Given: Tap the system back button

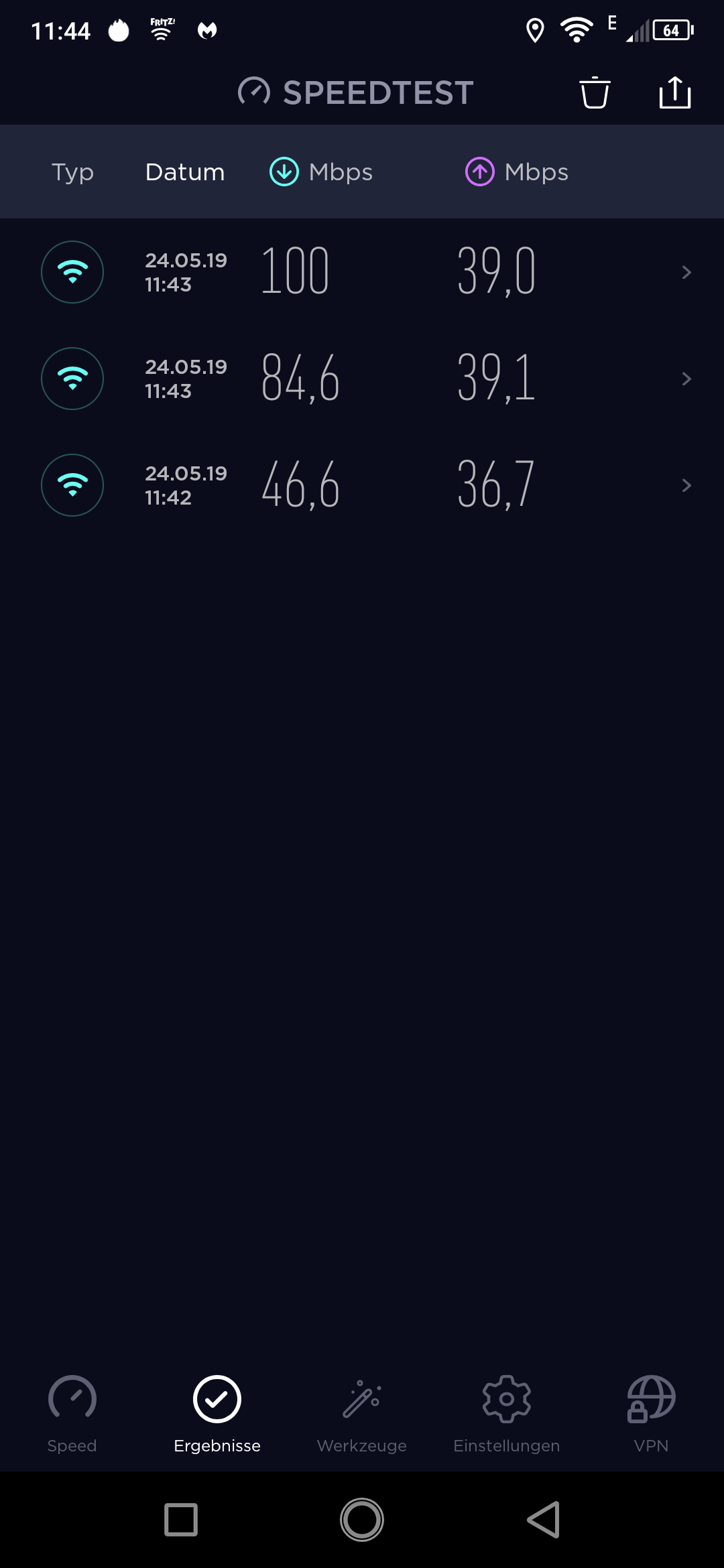Looking at the screenshot, I should pos(543,1520).
